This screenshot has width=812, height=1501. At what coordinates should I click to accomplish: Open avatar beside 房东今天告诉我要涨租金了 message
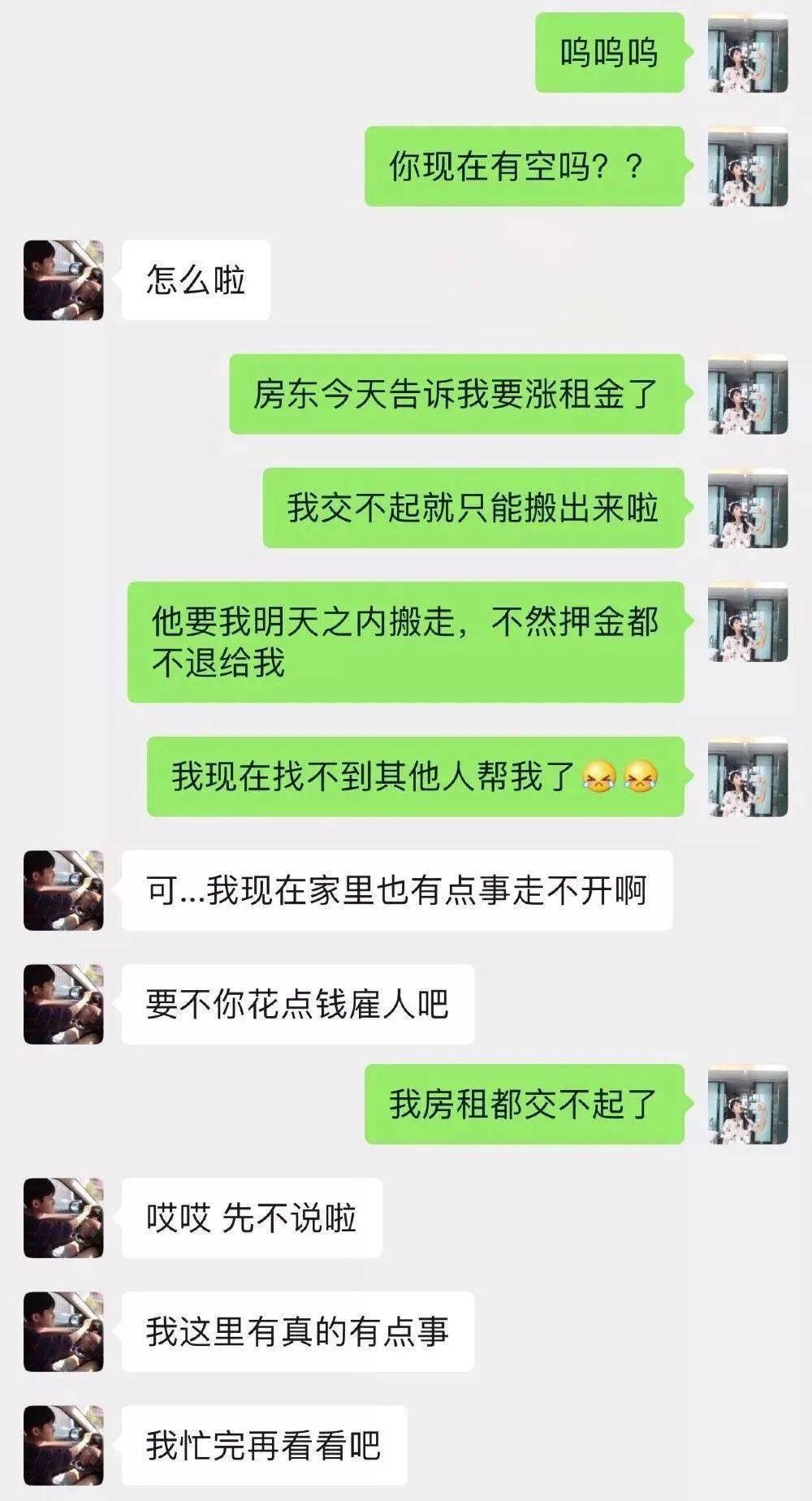[x=748, y=394]
